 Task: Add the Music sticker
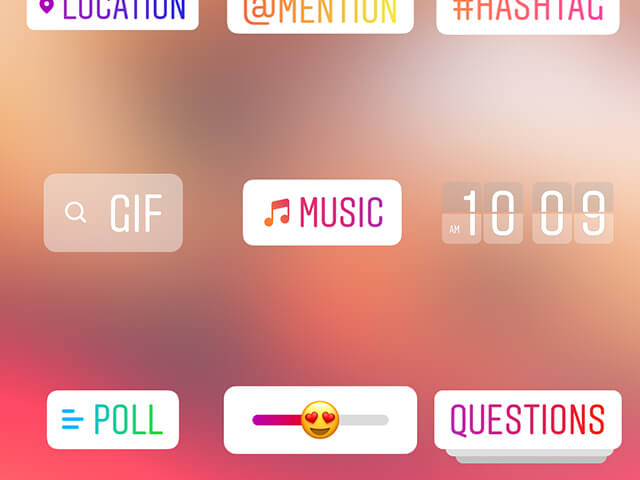click(x=322, y=212)
